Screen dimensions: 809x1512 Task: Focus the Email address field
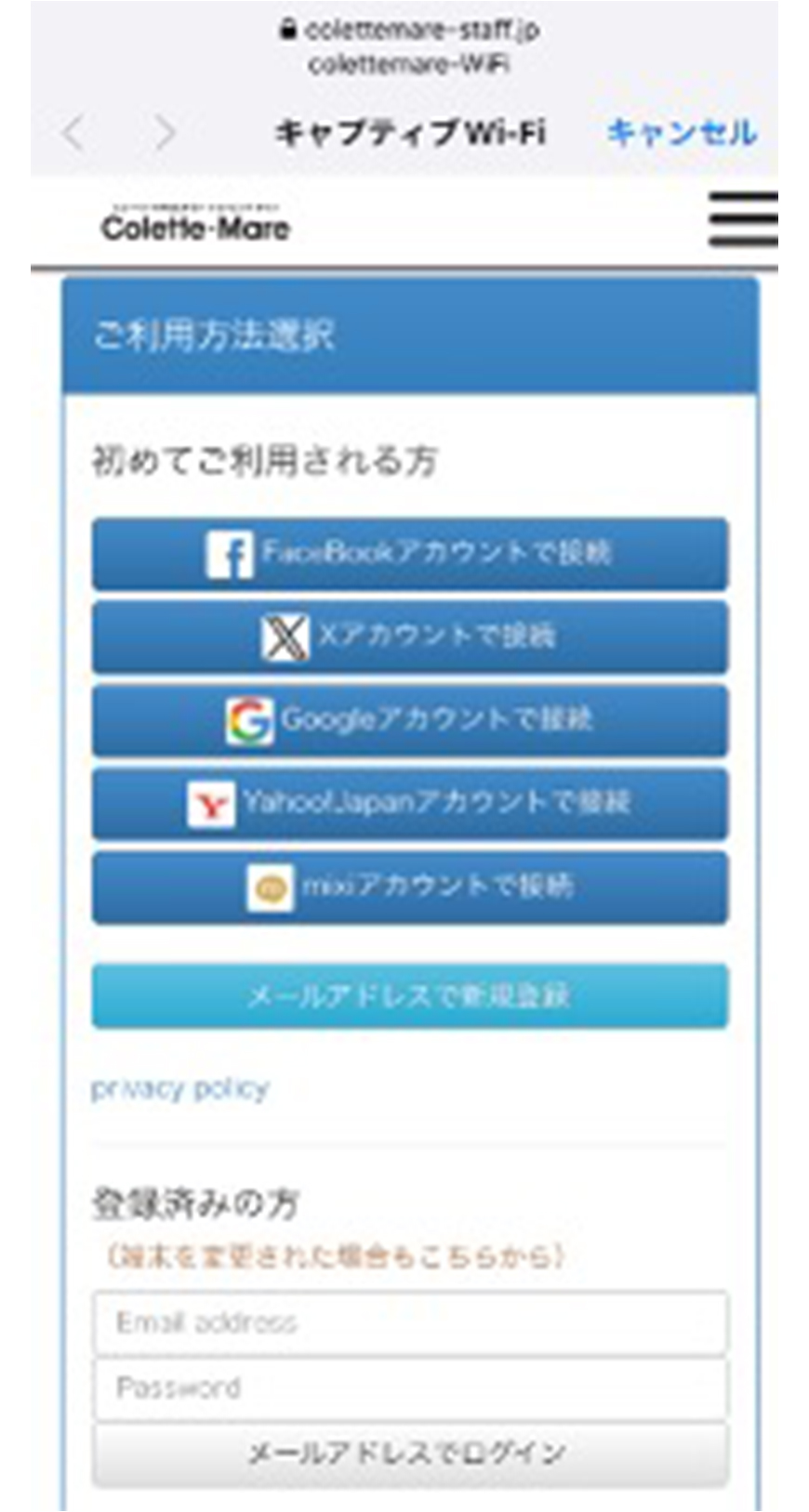[409, 1322]
